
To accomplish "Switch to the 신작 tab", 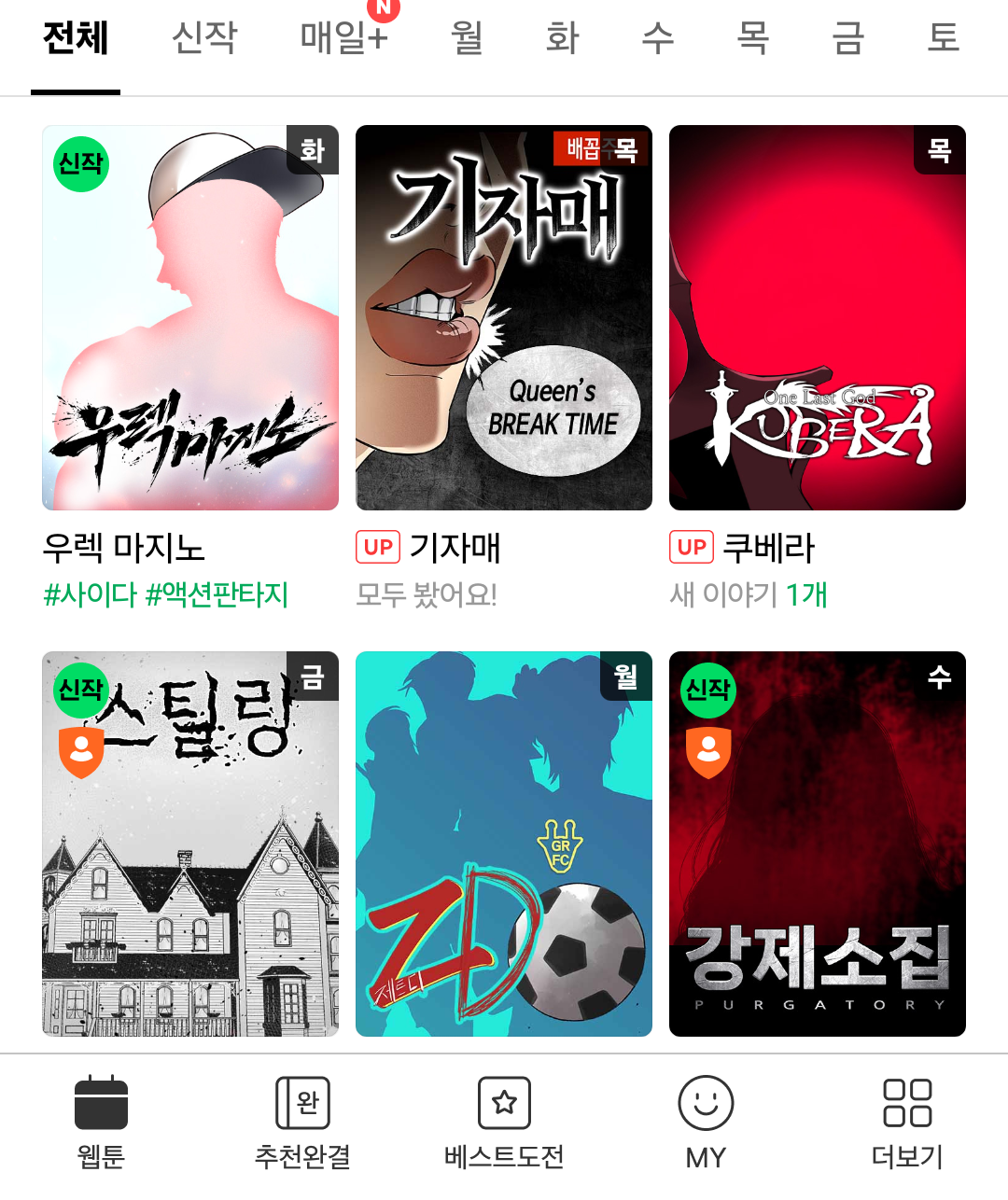I will tap(204, 39).
